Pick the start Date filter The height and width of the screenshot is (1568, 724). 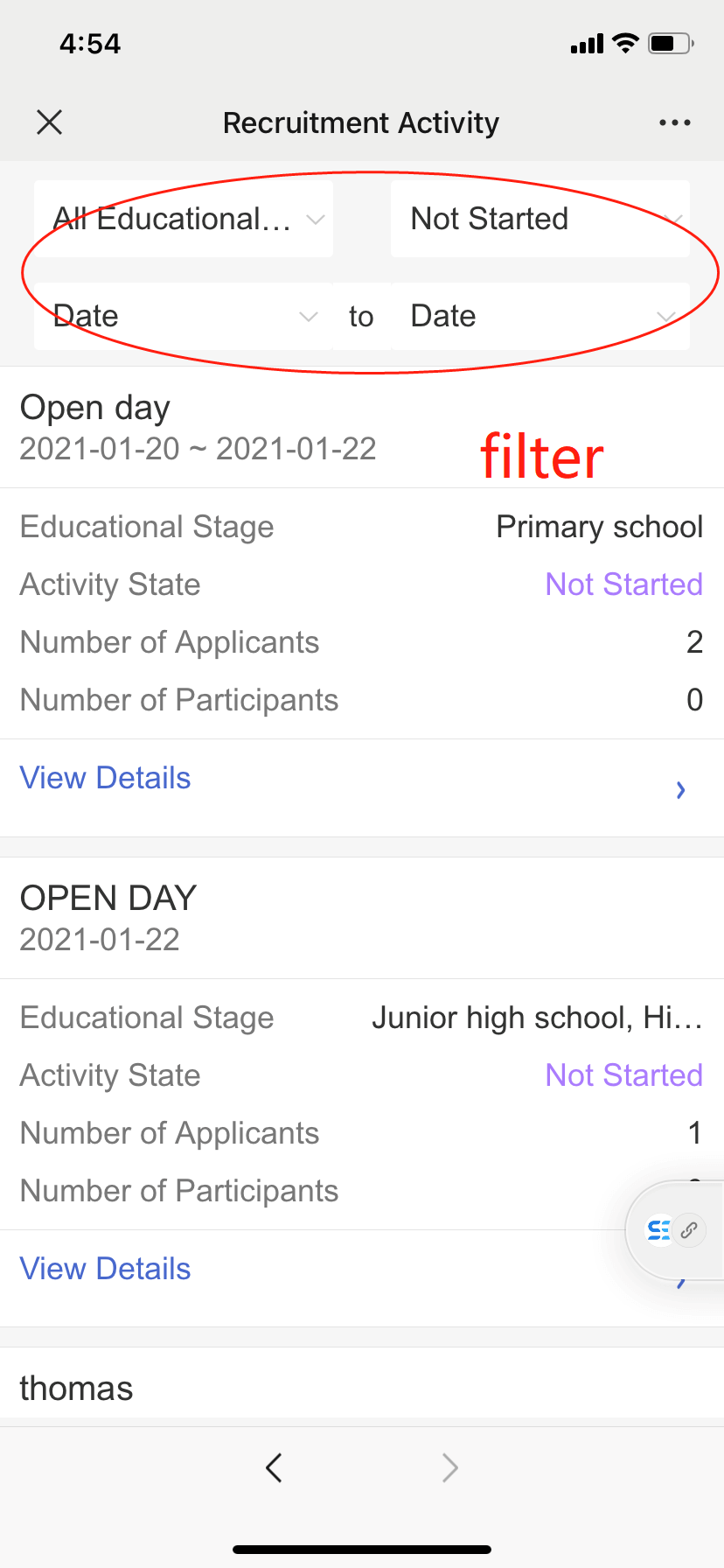[184, 316]
